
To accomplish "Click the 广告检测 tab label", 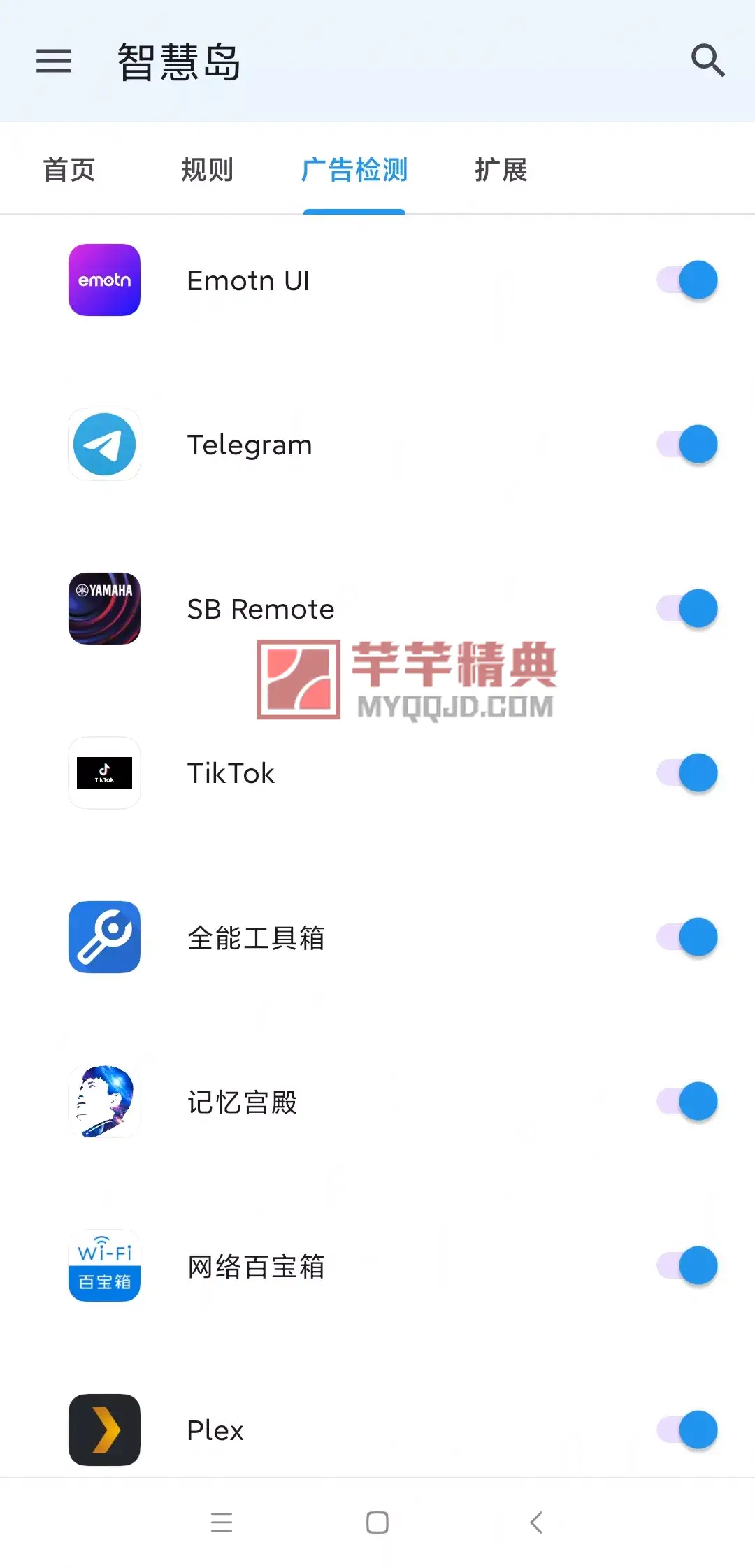I will point(355,170).
